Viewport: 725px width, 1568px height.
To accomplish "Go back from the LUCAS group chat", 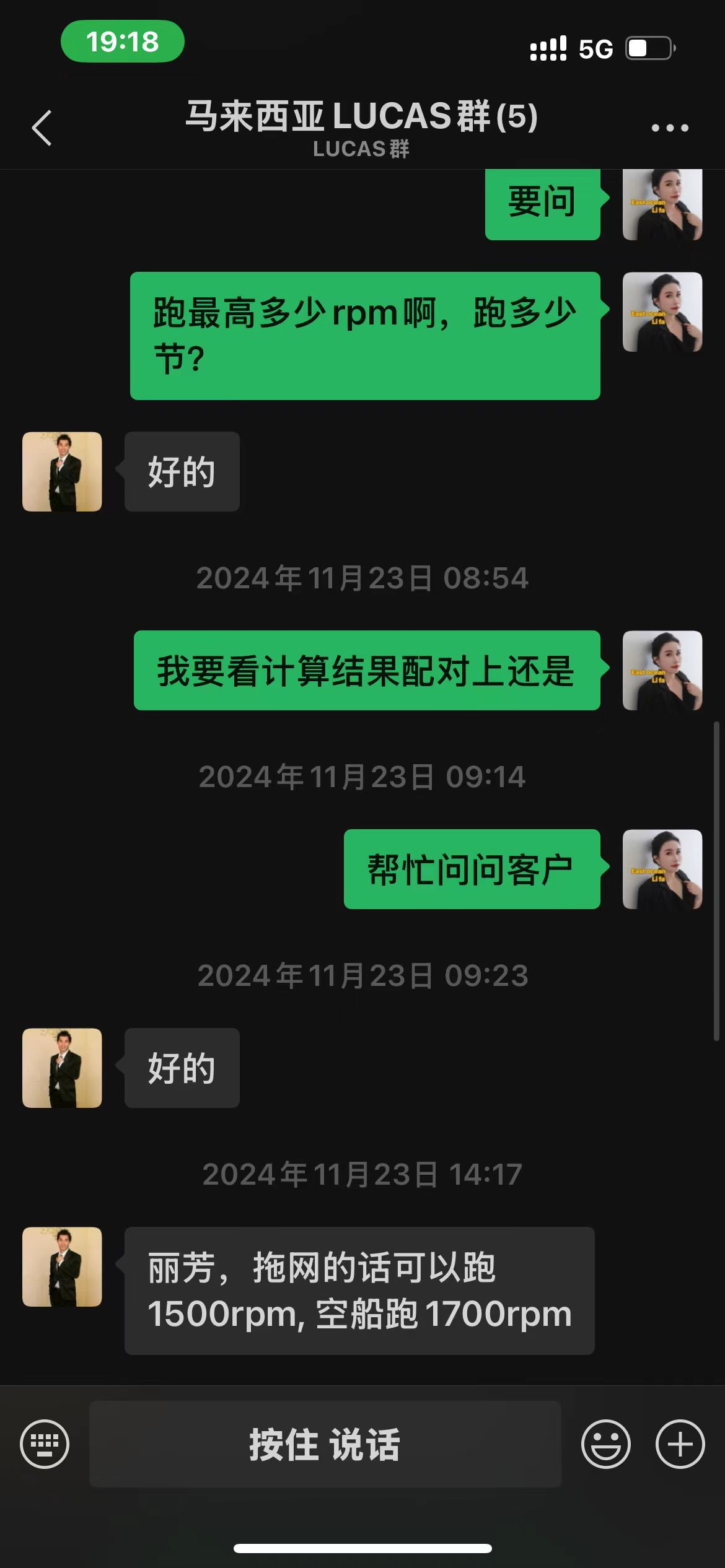I will tap(42, 128).
